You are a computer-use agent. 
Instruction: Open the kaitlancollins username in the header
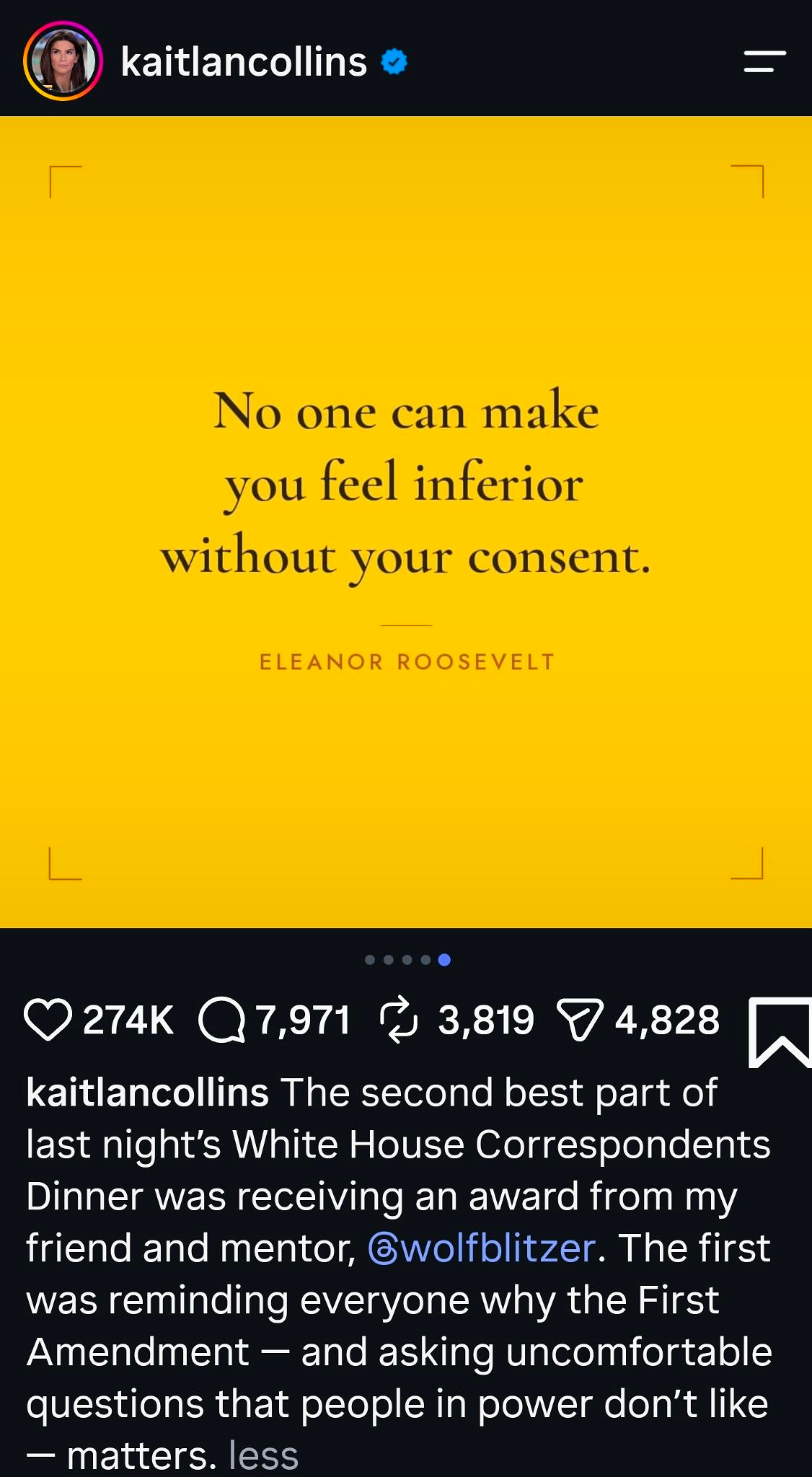pyautogui.click(x=244, y=62)
